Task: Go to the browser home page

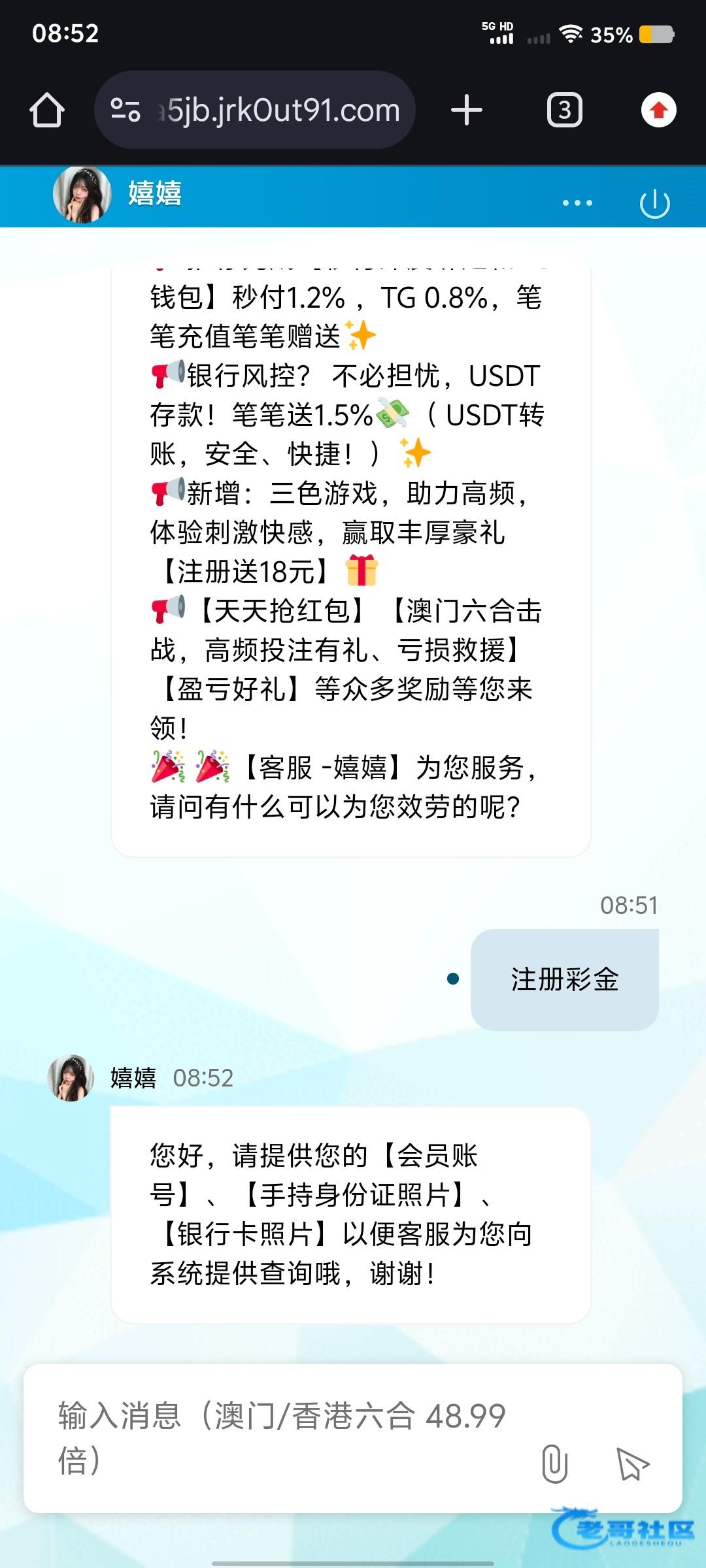Action: 47,110
